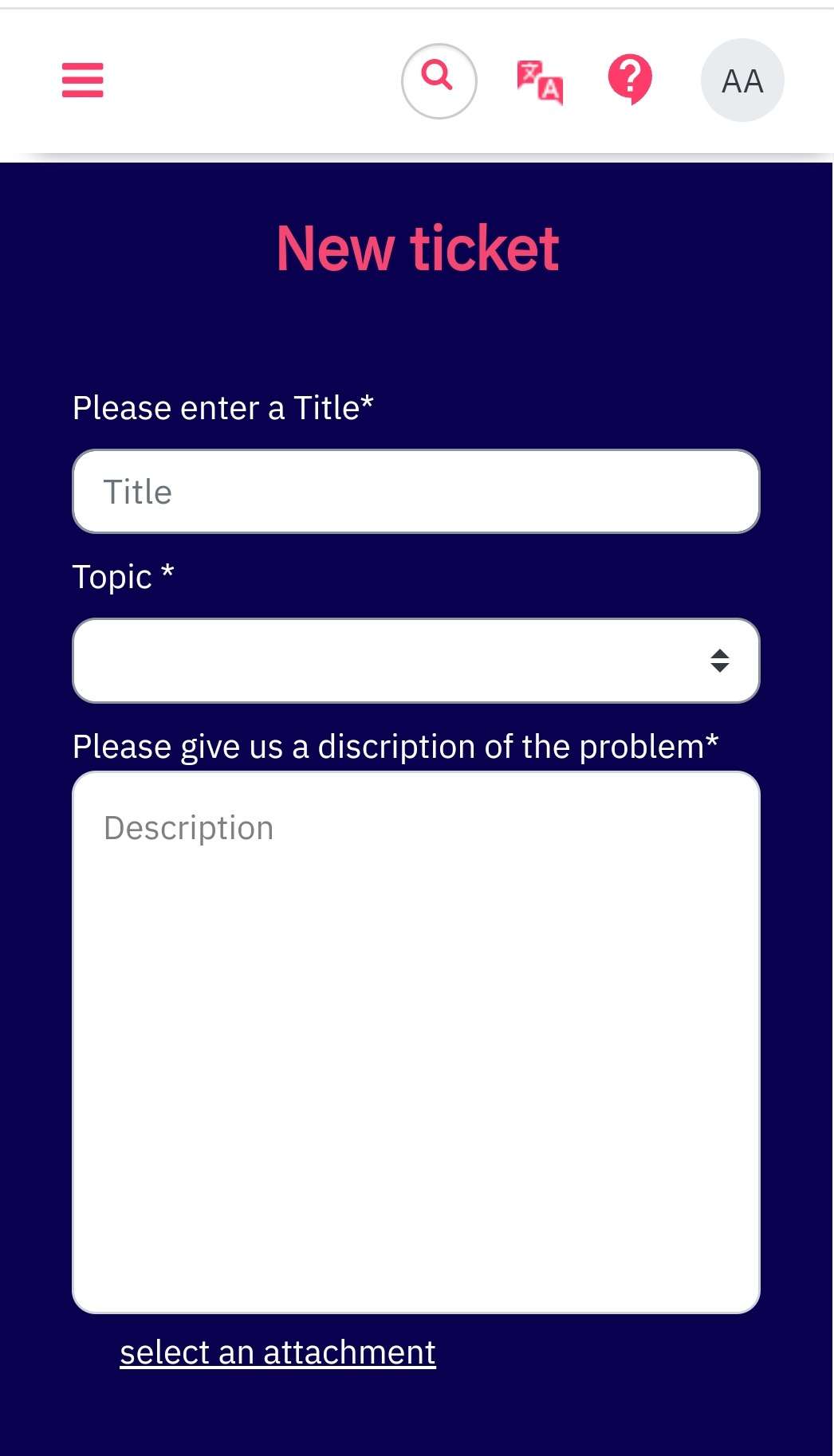
Task: Open the language translation icon
Action: pos(540,82)
